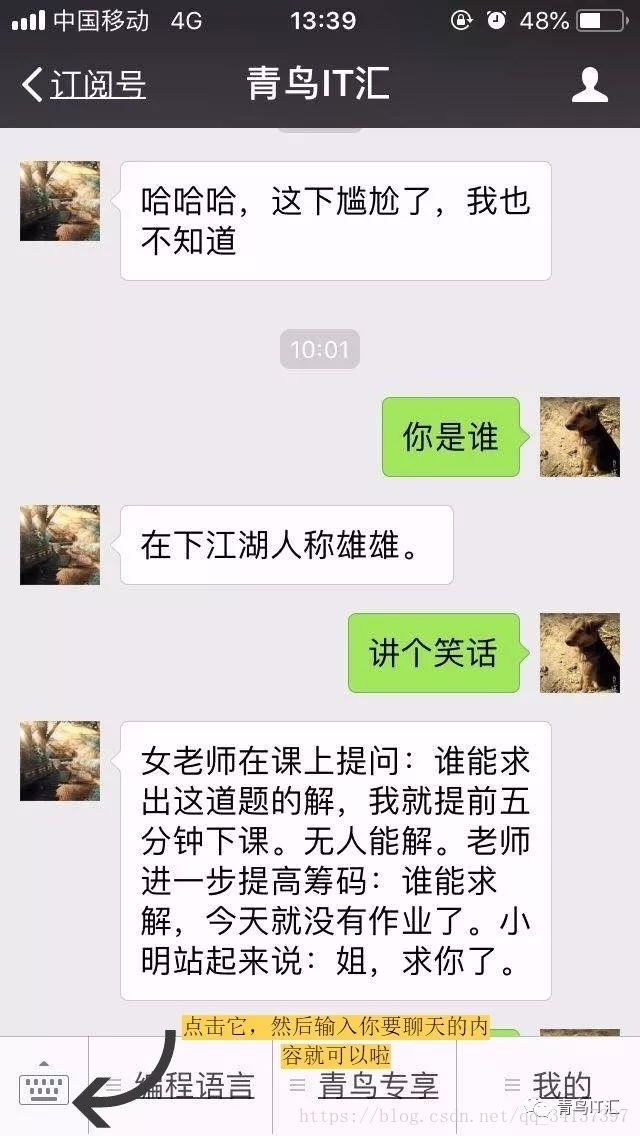The height and width of the screenshot is (1136, 640).
Task: Open the 编程语言 menu
Action: click(x=181, y=1085)
